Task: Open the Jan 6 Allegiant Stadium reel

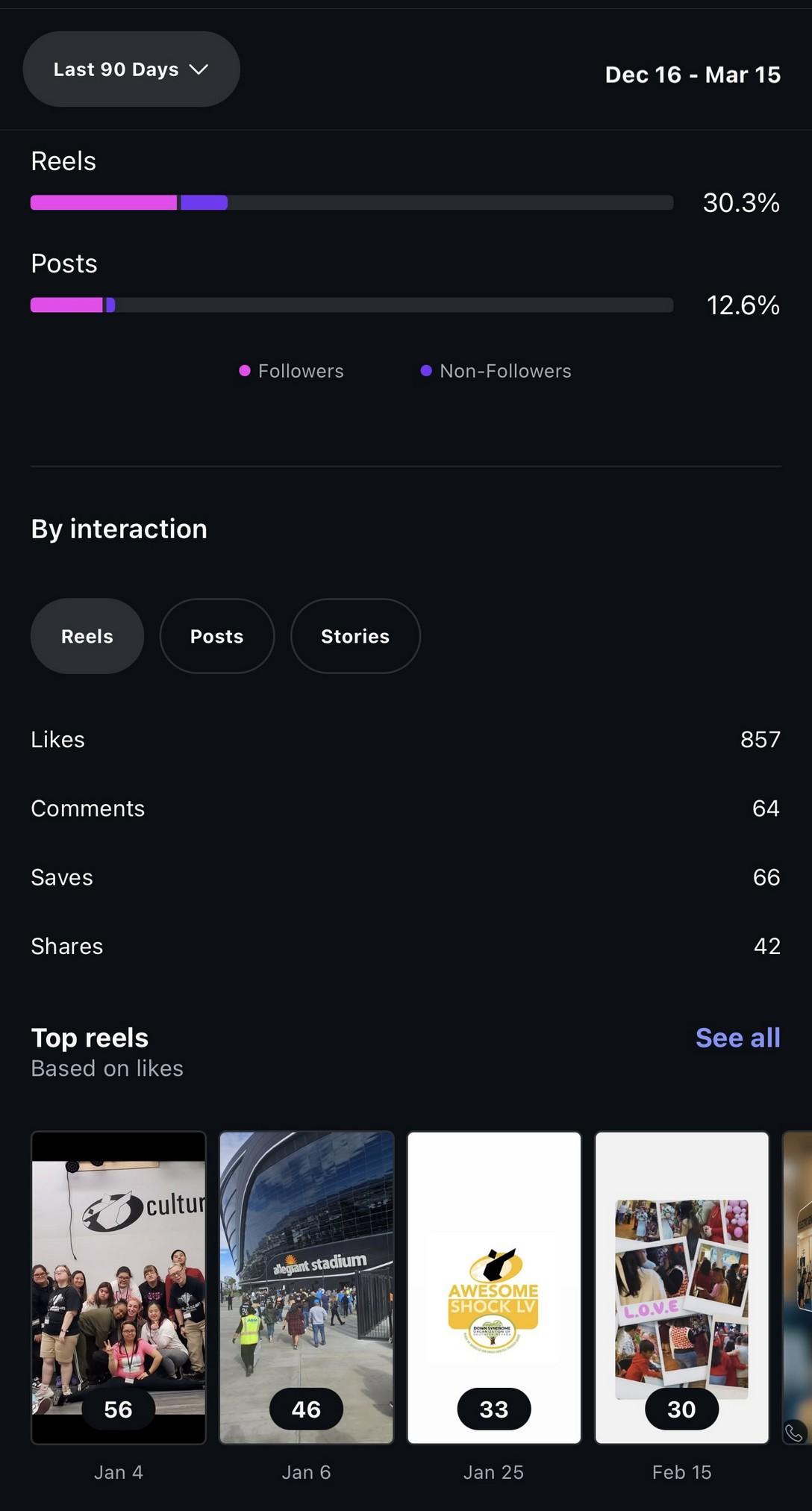Action: (x=306, y=1287)
